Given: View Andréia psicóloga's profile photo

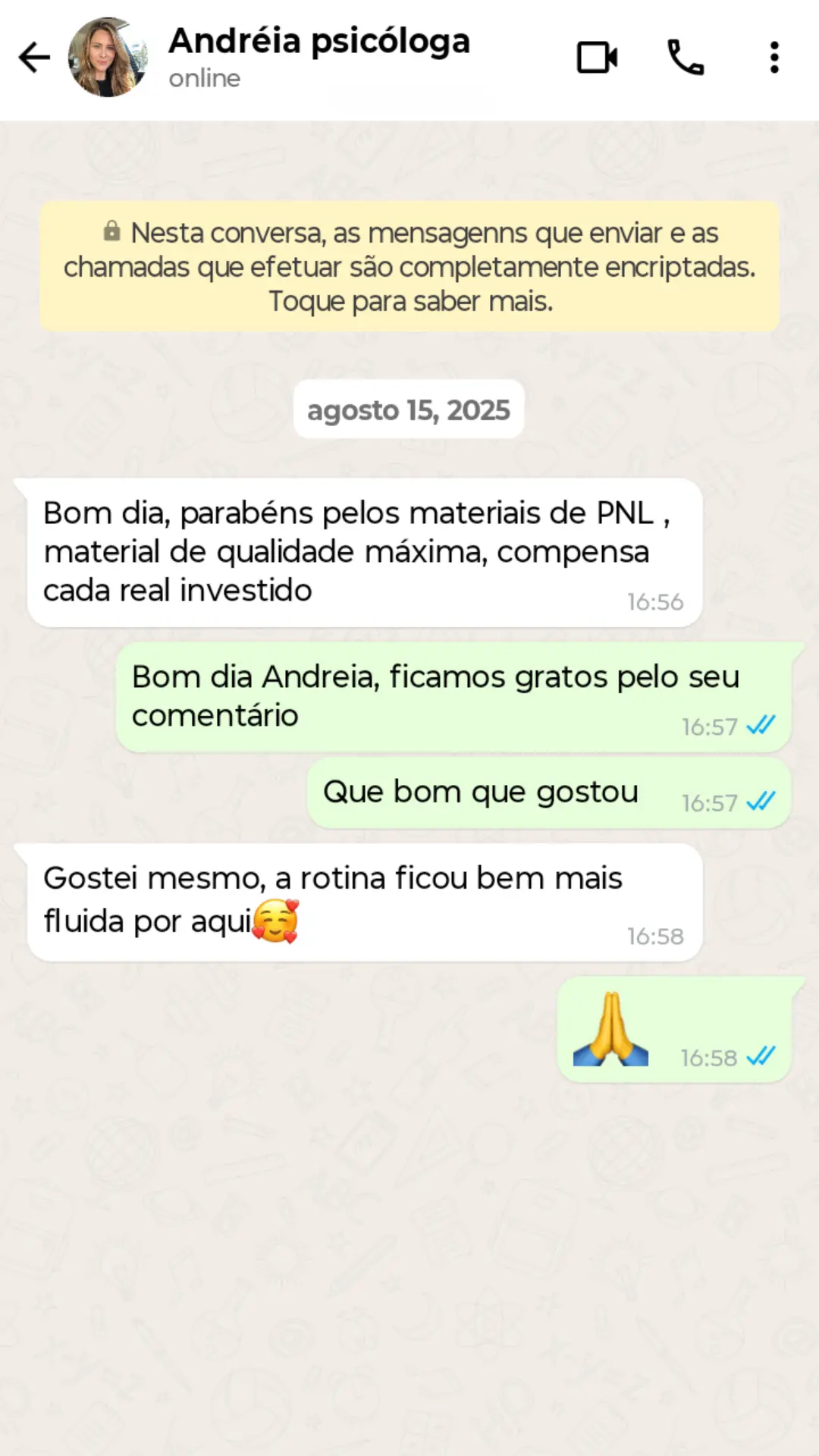Looking at the screenshot, I should [x=108, y=58].
